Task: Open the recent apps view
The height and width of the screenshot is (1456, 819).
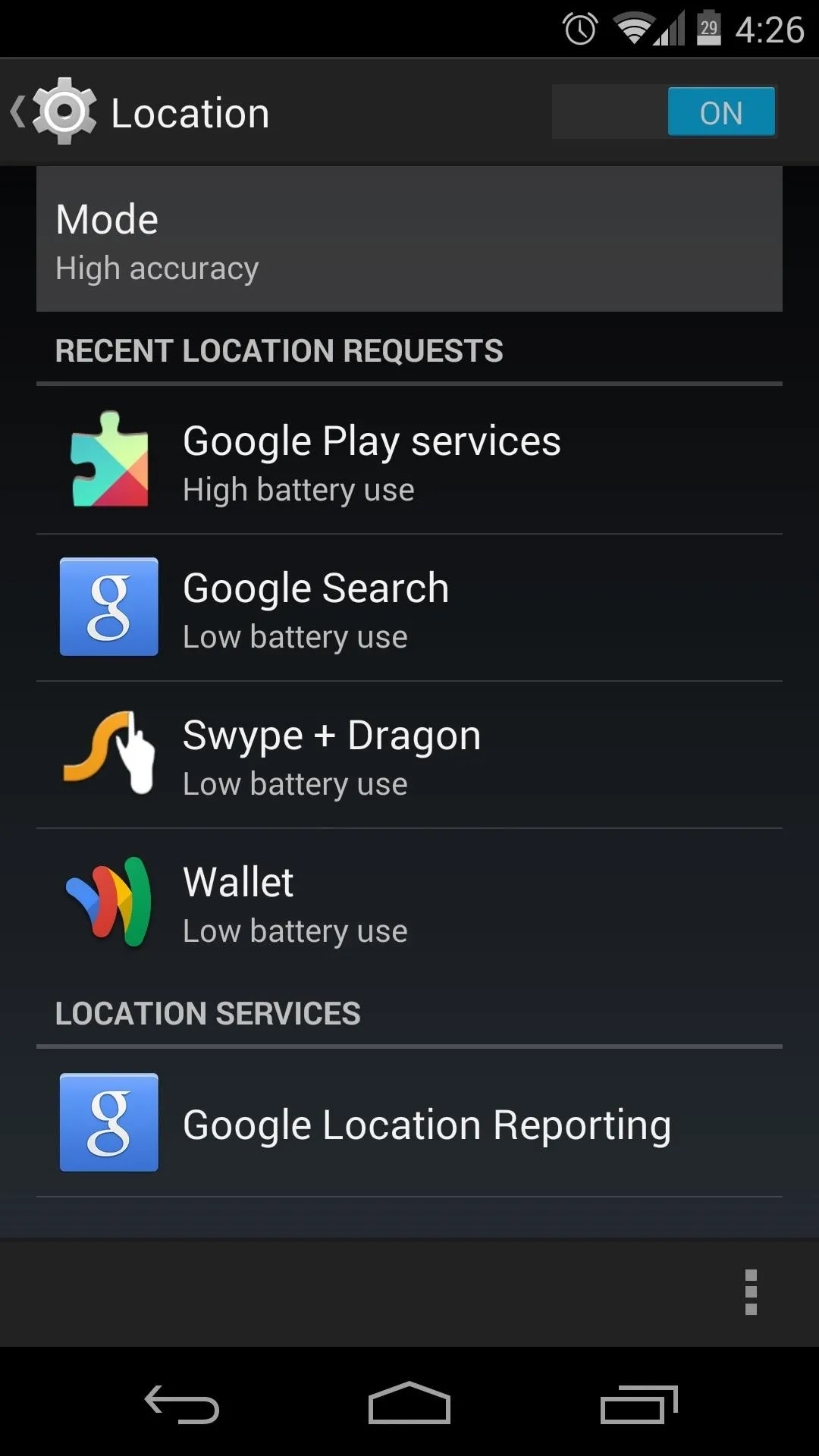Action: pos(639,1404)
